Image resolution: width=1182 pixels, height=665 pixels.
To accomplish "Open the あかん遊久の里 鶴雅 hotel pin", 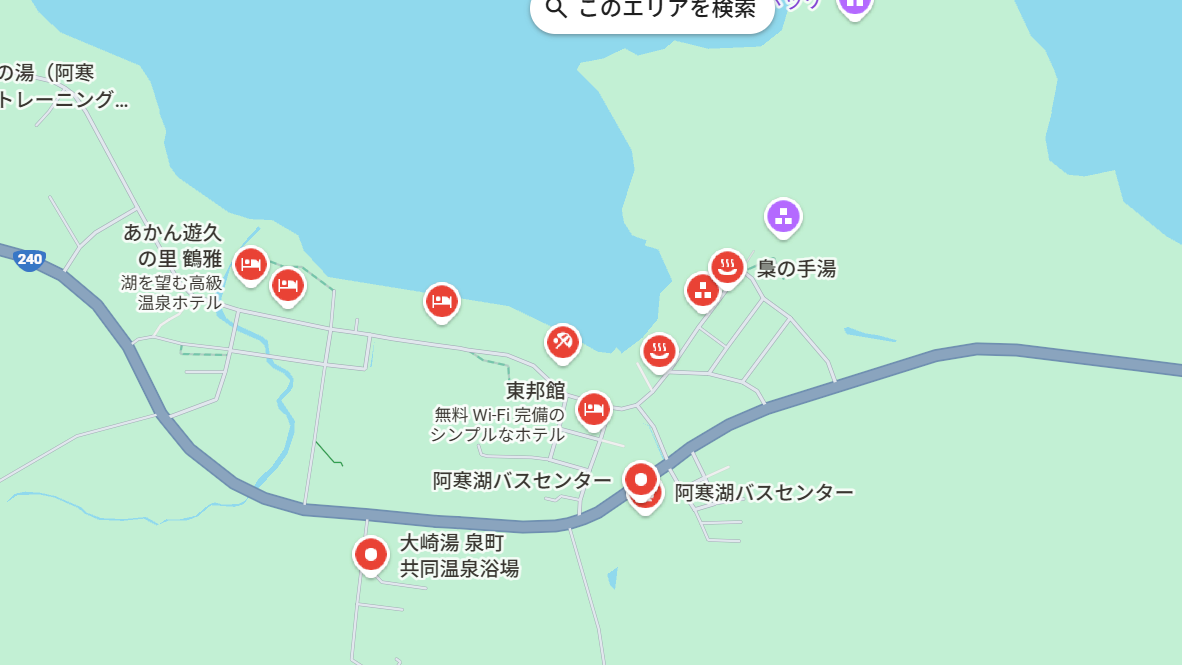I will [x=250, y=265].
